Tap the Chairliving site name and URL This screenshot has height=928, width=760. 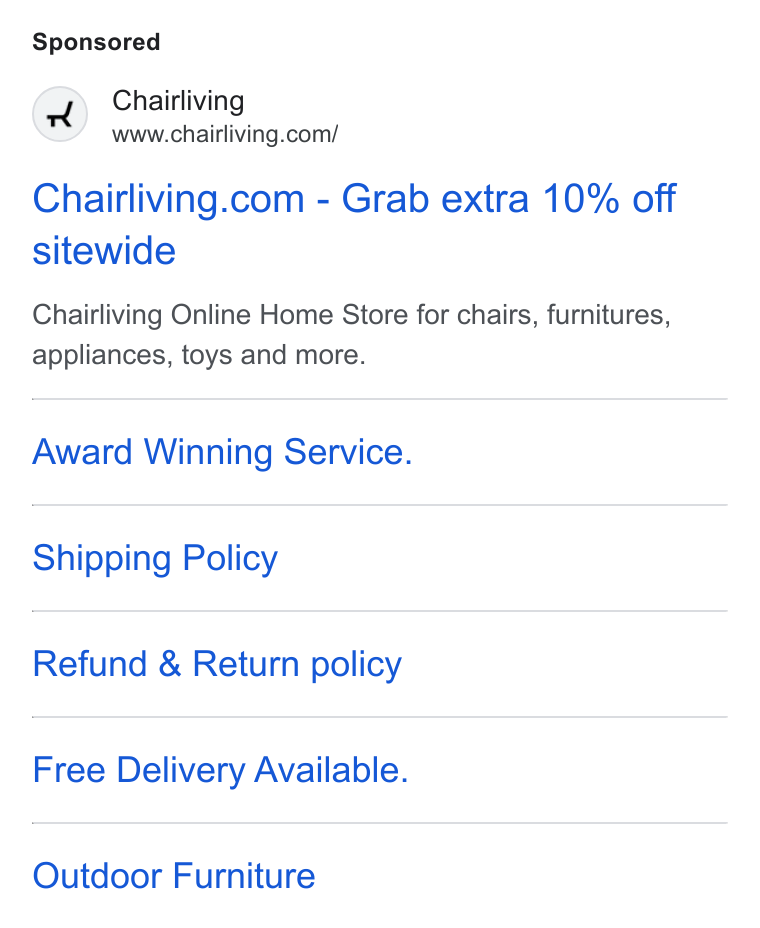coord(225,116)
